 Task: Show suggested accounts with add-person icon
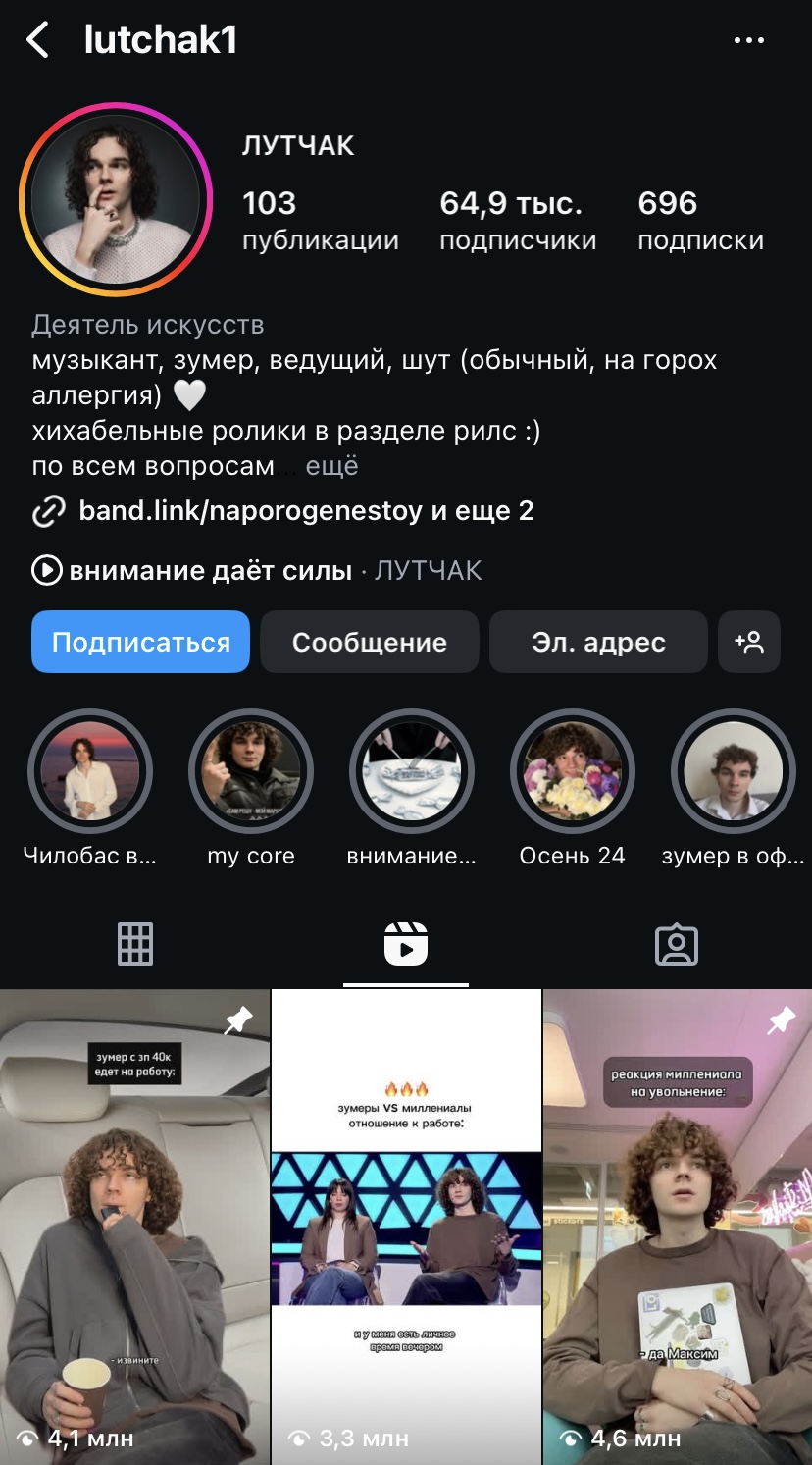point(748,642)
